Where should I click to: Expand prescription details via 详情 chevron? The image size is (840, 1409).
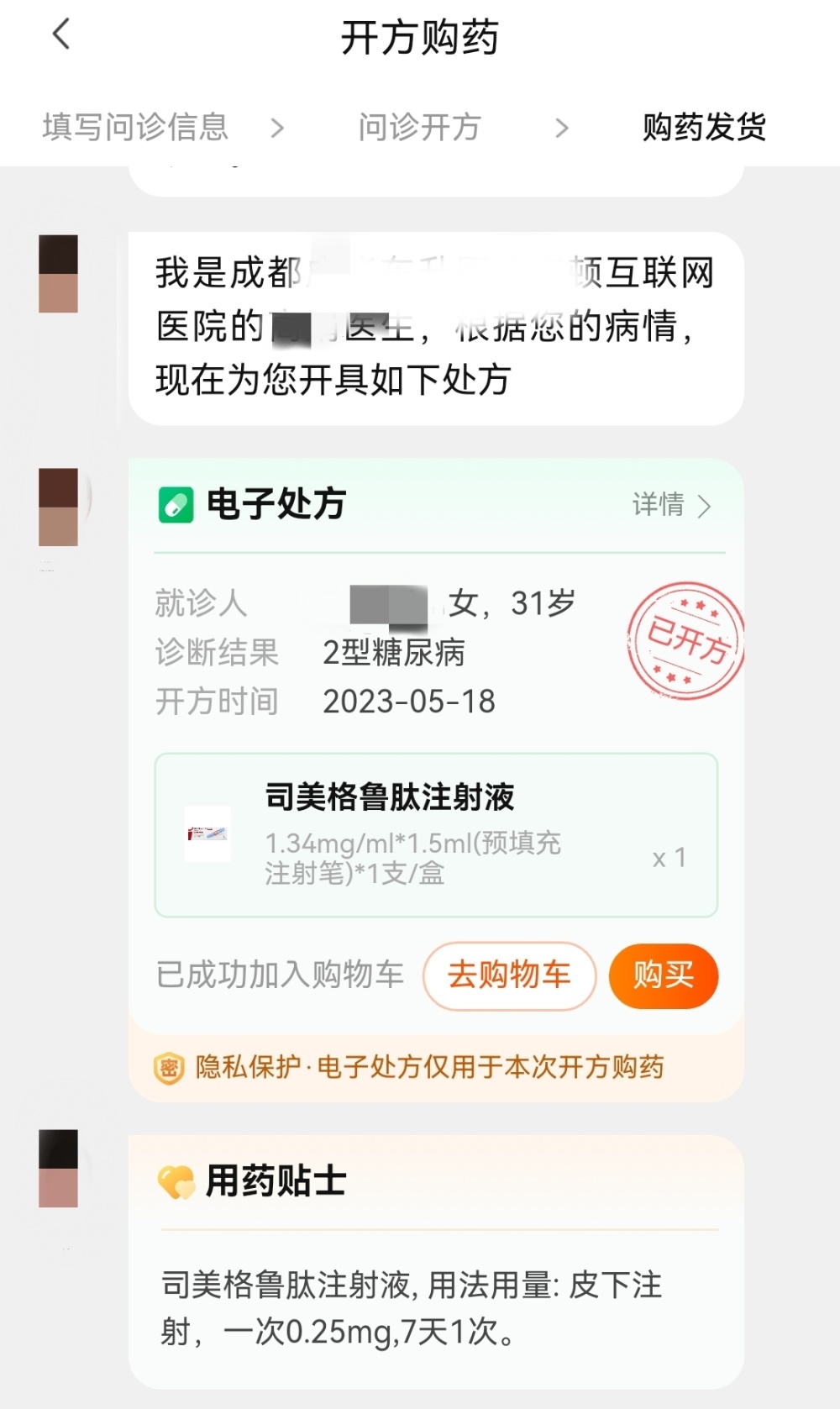(x=670, y=506)
